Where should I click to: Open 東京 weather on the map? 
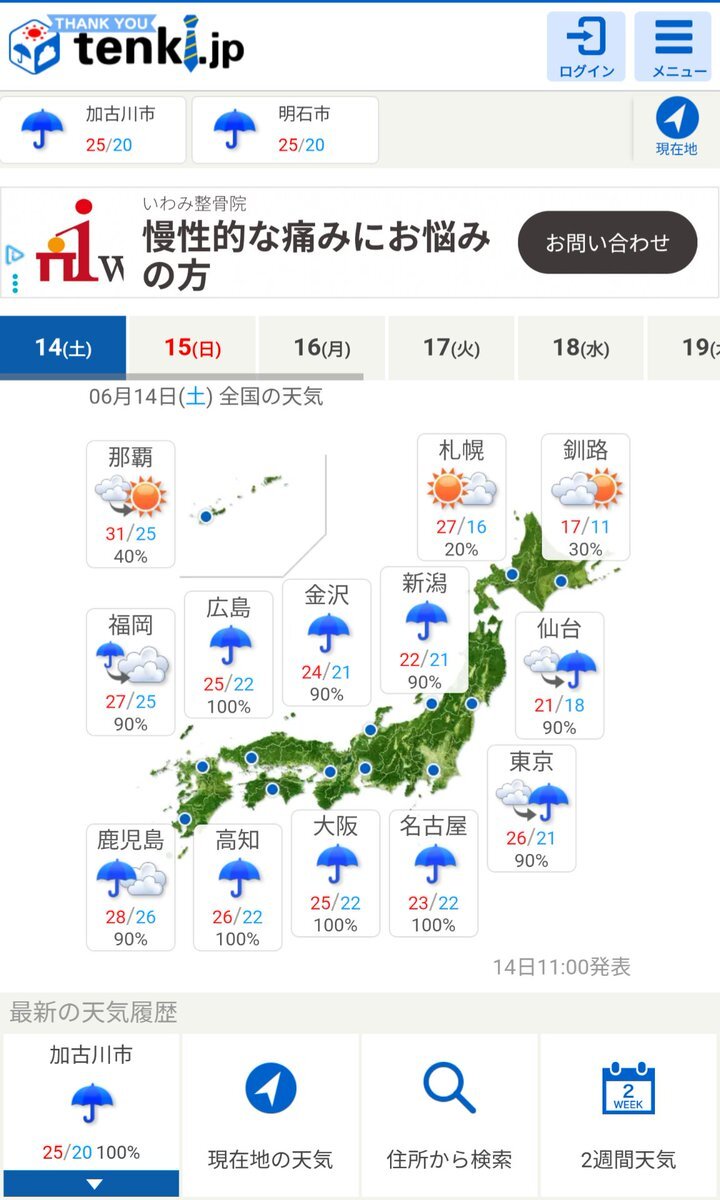click(532, 809)
